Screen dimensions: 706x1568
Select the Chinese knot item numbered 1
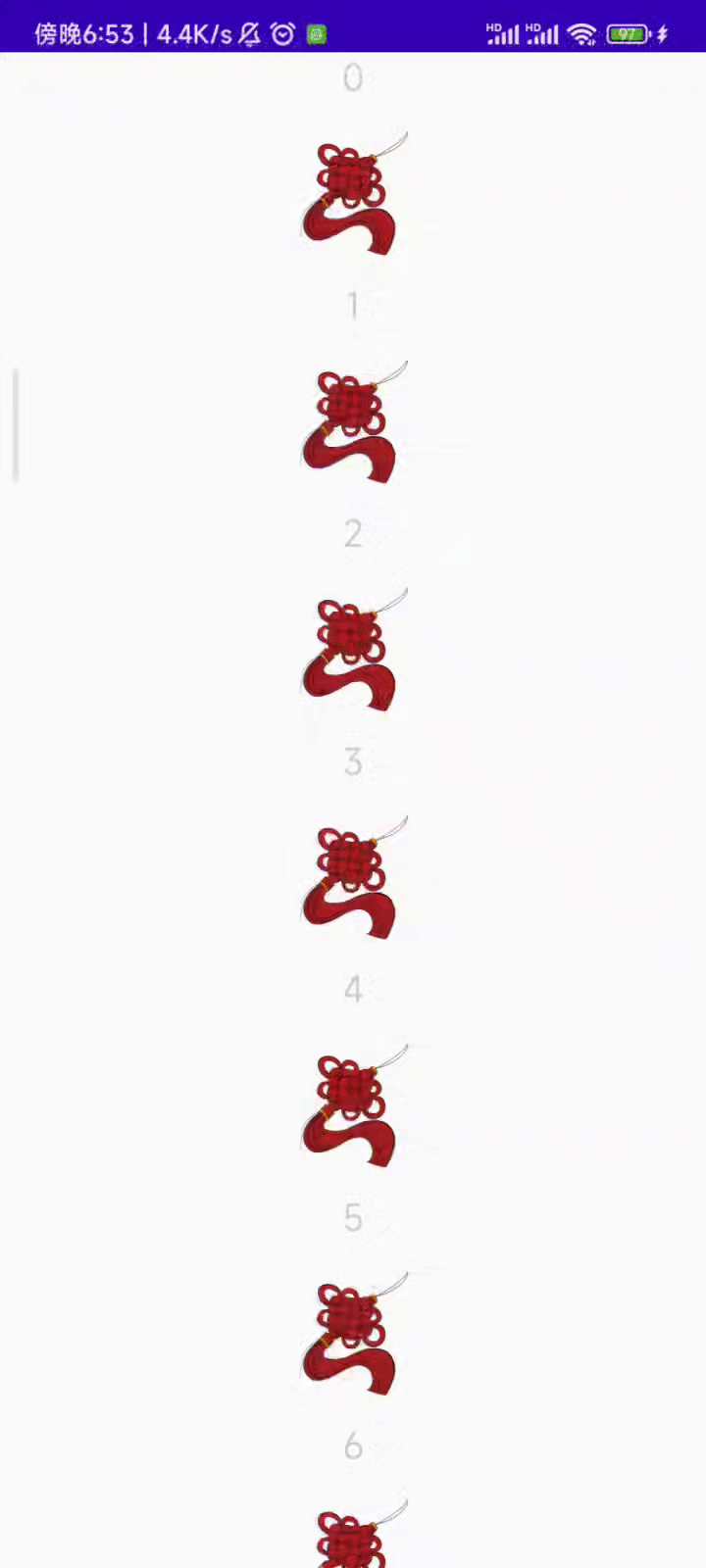point(352,423)
